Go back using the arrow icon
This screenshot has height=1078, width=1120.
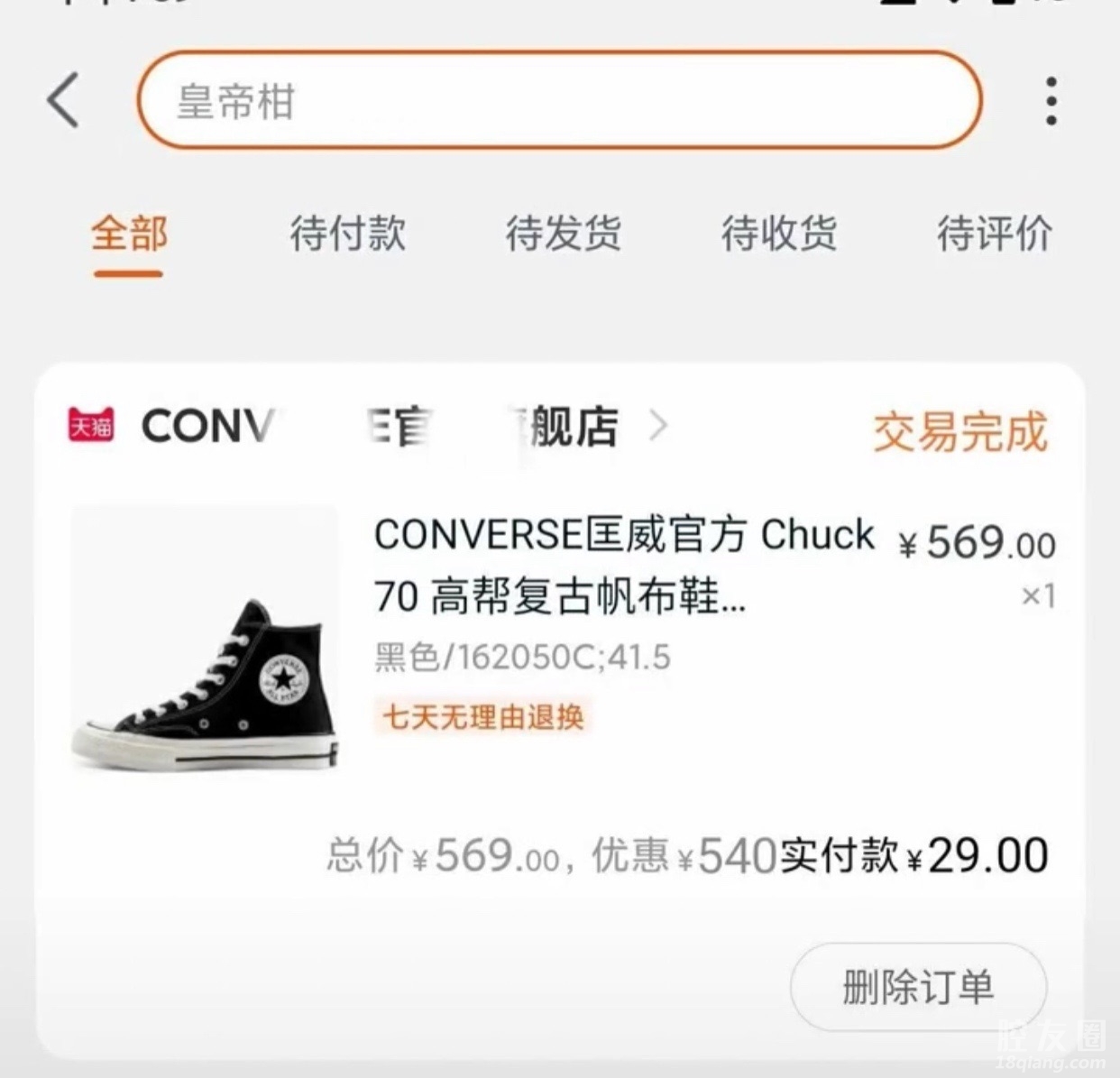[63, 100]
